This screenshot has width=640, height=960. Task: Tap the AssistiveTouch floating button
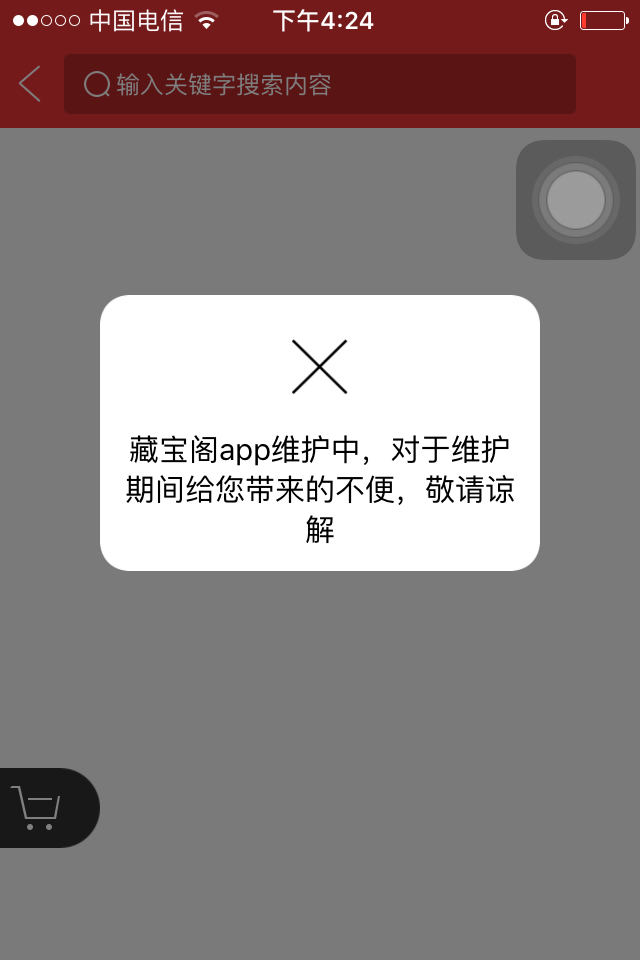coord(576,200)
